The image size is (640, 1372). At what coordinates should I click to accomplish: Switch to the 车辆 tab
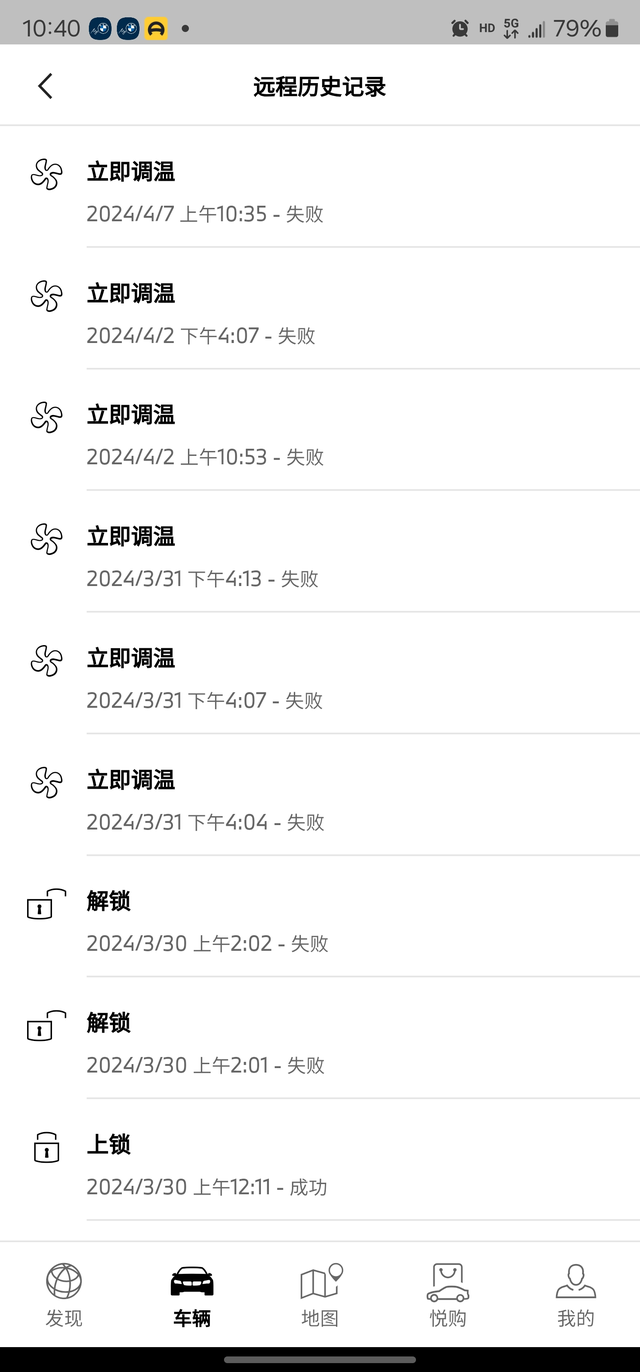(192, 1294)
